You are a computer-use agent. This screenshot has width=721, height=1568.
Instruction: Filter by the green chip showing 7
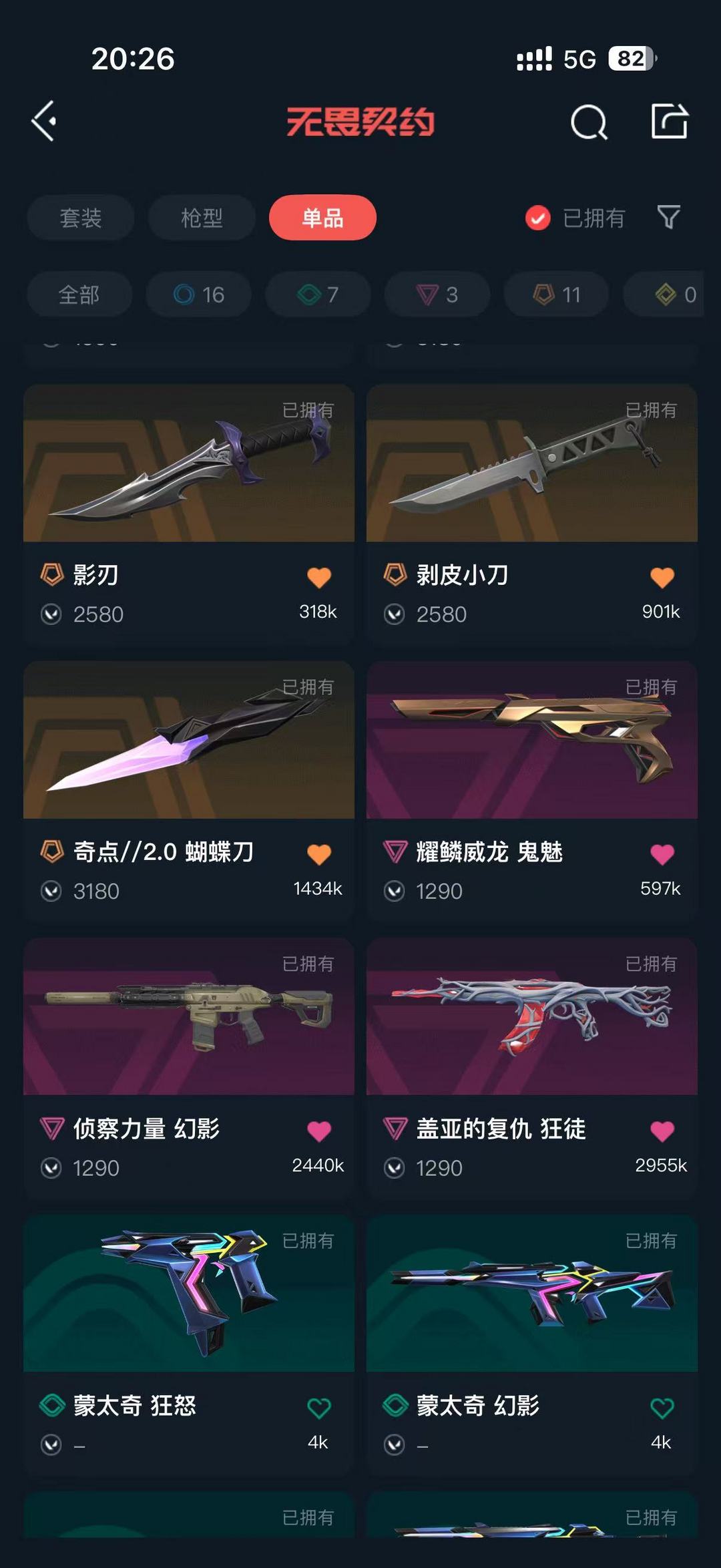[x=318, y=295]
